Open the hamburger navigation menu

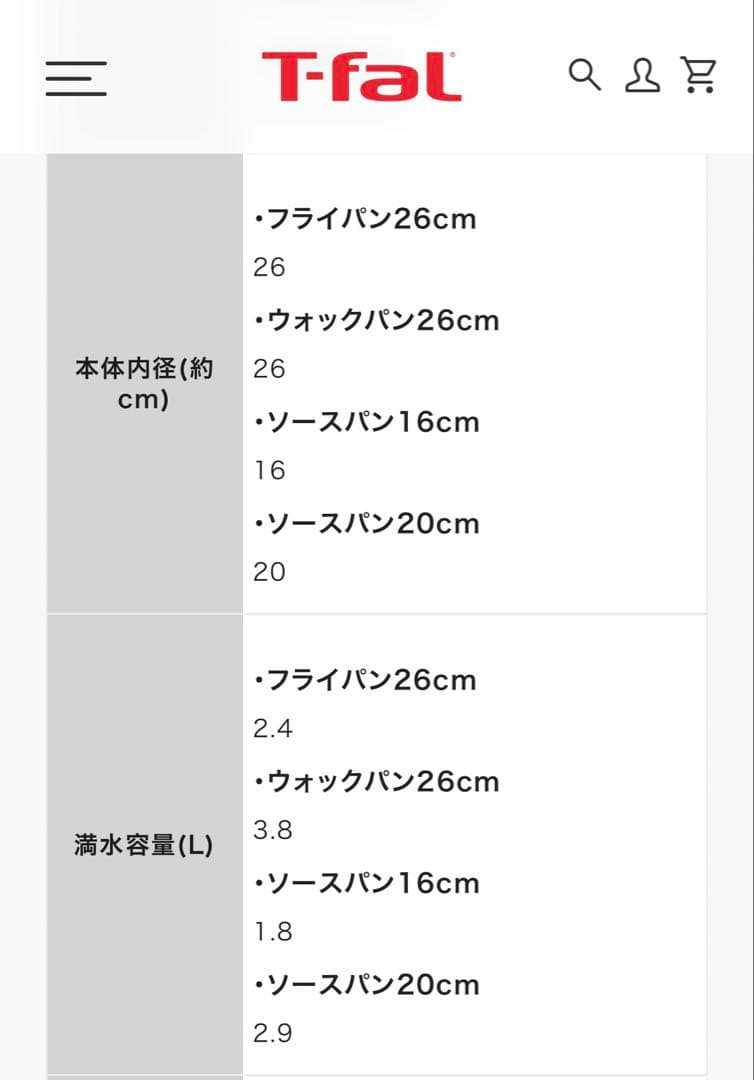[76, 78]
